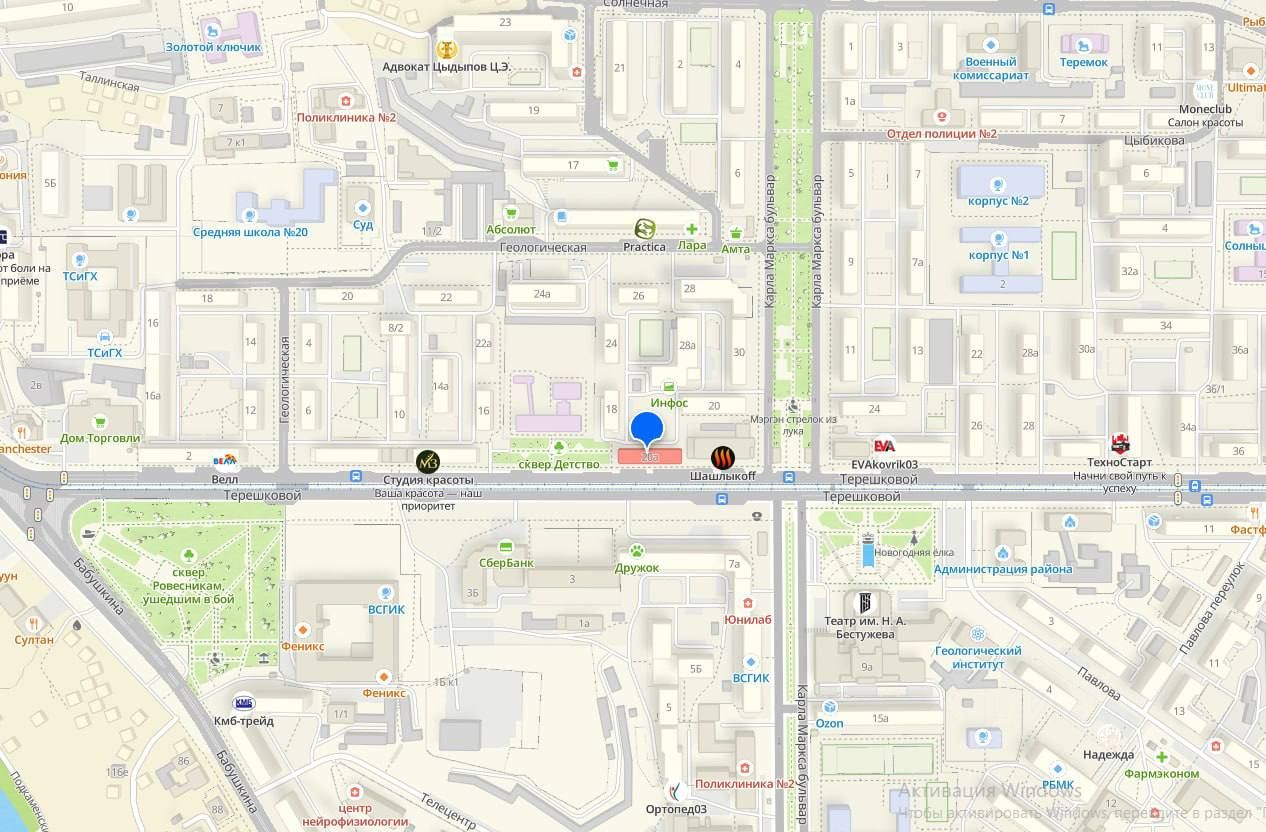Image resolution: width=1266 pixels, height=832 pixels.
Task: Open Театр им. Н. А. Бестужева marker
Action: click(866, 602)
